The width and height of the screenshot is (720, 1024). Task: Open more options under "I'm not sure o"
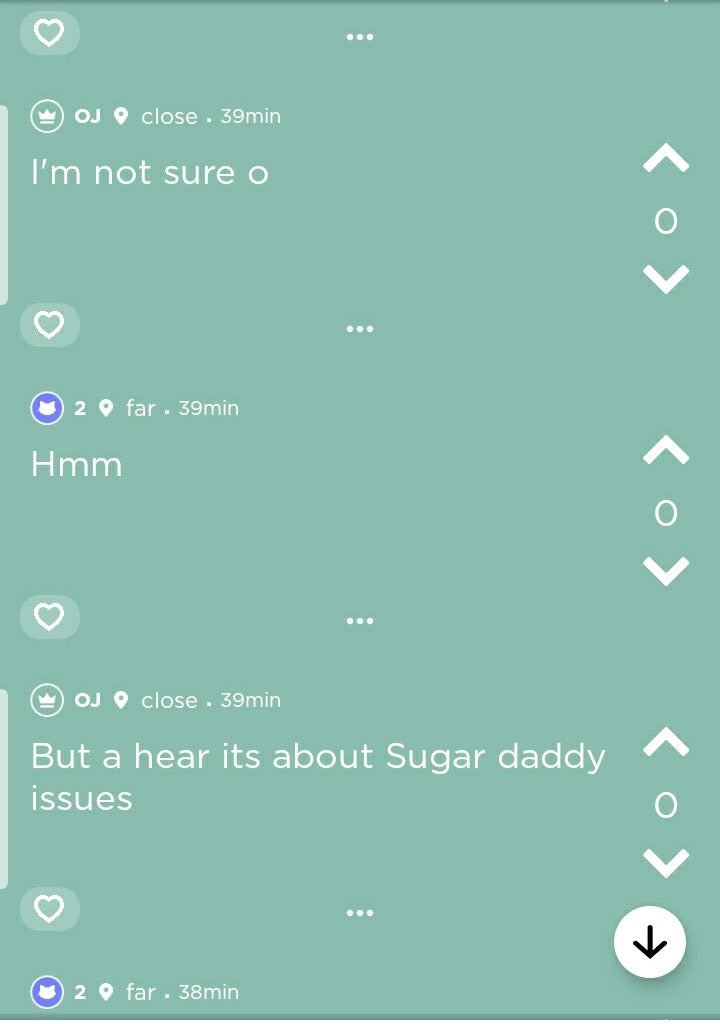(x=359, y=329)
